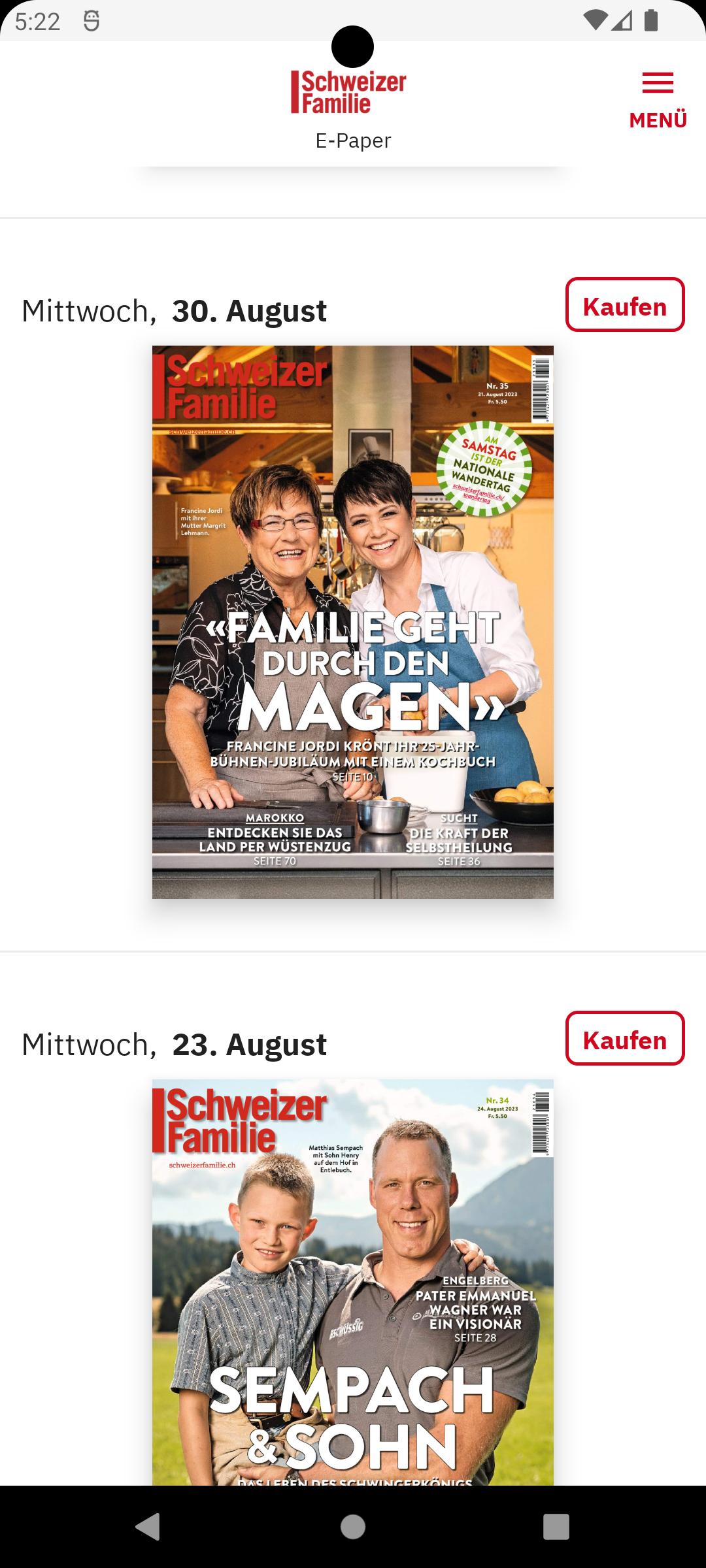
Task: Buy the 23. August issue via Kaufen
Action: click(x=625, y=1039)
